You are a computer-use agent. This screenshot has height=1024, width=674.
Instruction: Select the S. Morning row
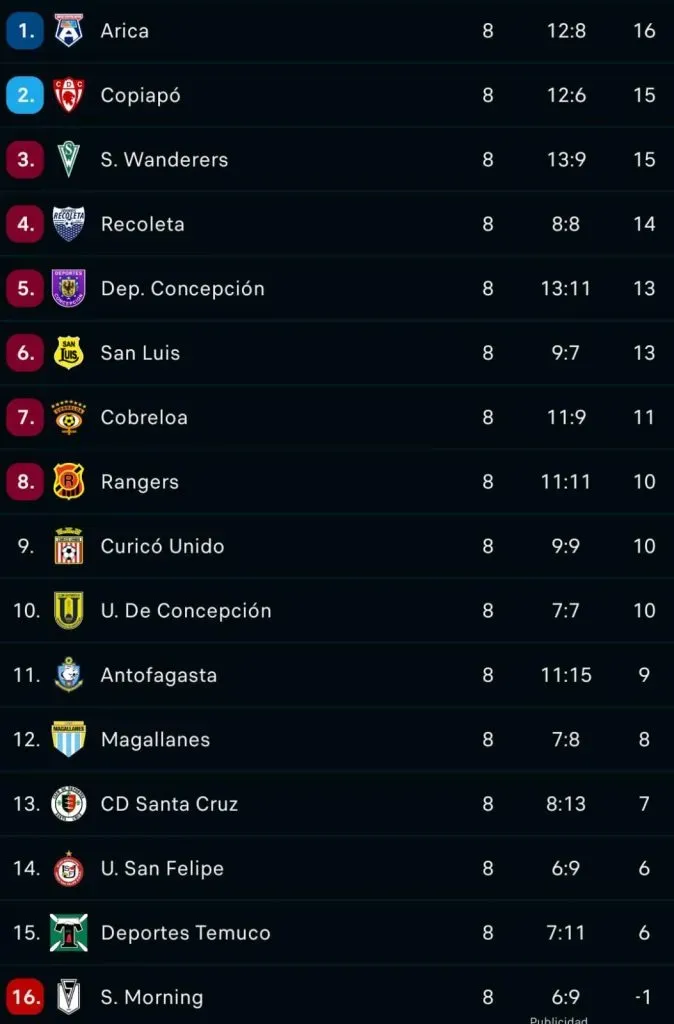(151, 997)
